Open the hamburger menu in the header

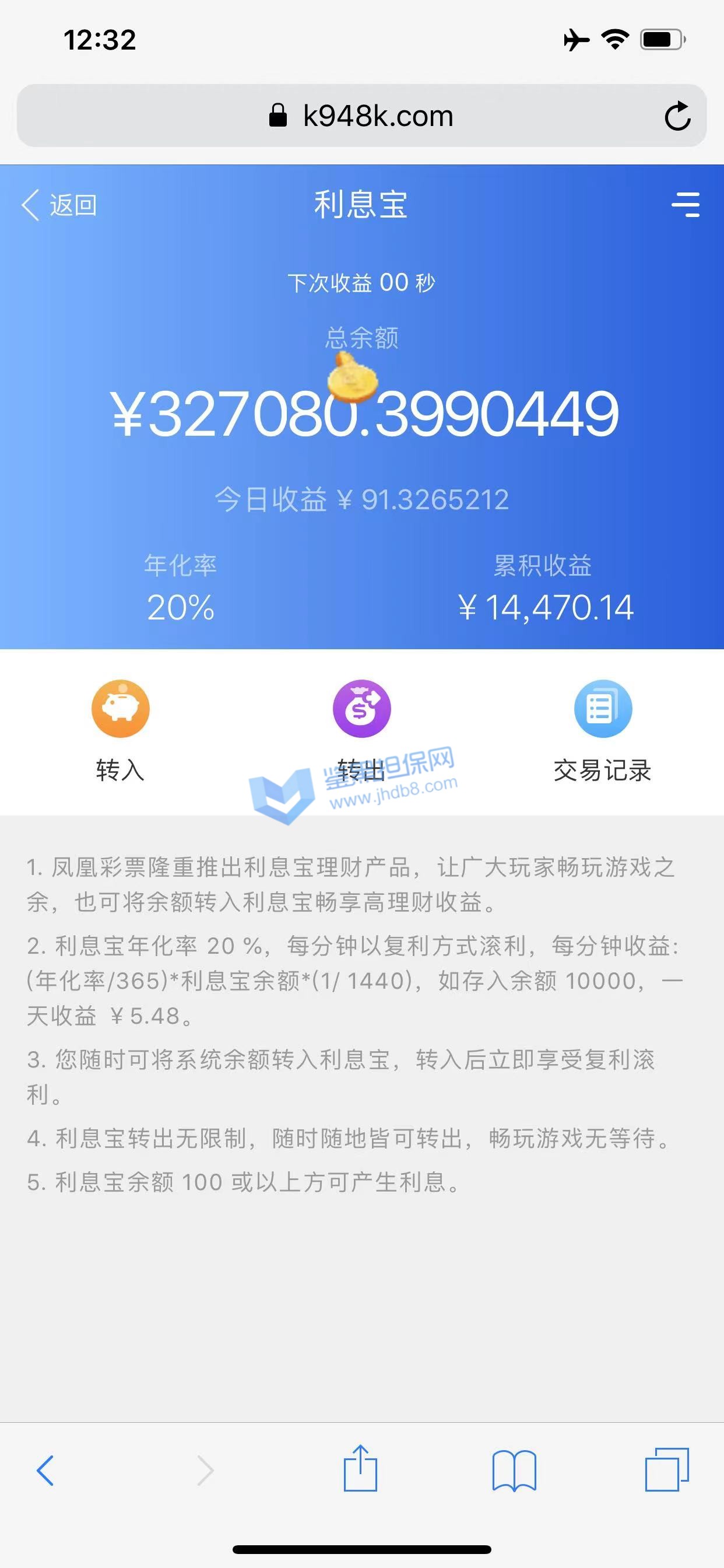click(x=685, y=205)
